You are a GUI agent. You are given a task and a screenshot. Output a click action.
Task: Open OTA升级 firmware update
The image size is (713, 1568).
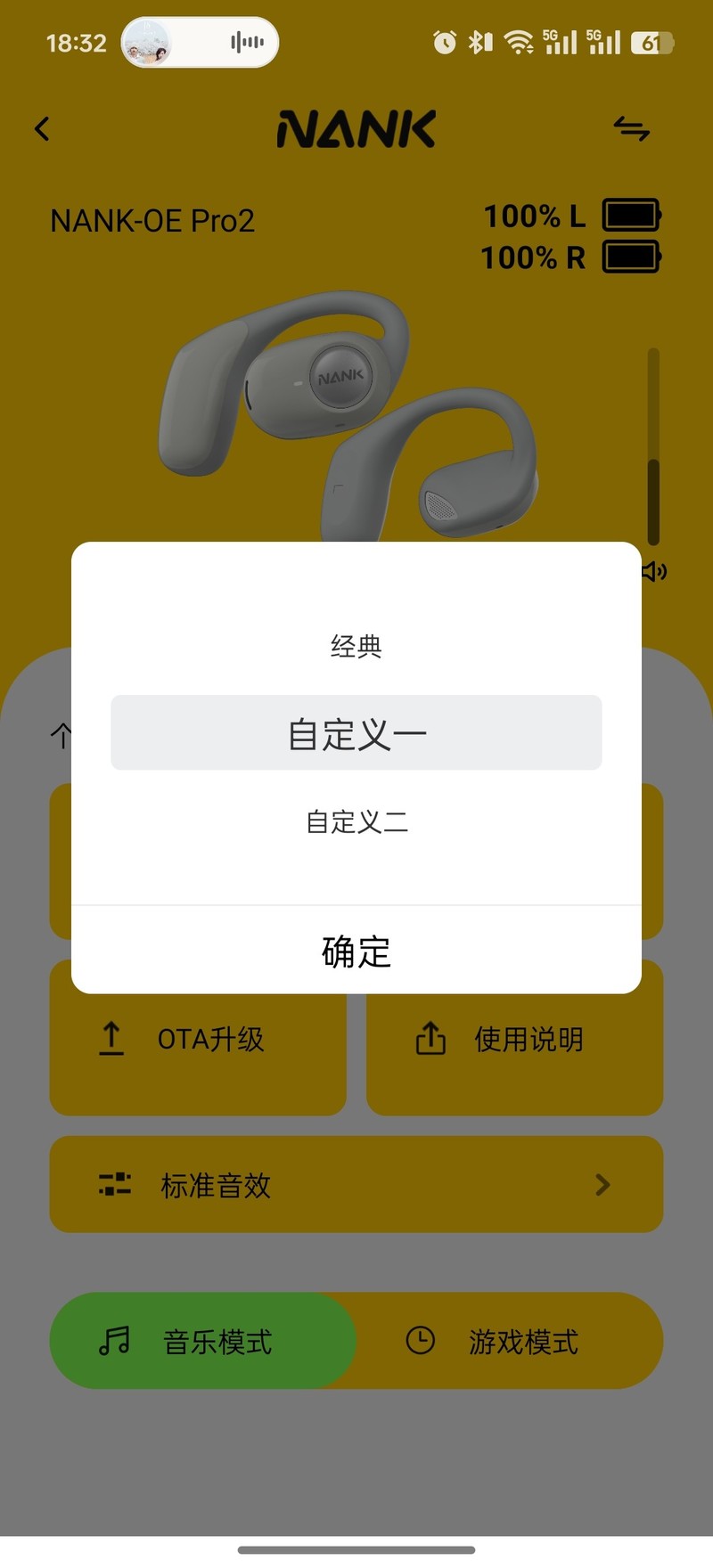(198, 1039)
